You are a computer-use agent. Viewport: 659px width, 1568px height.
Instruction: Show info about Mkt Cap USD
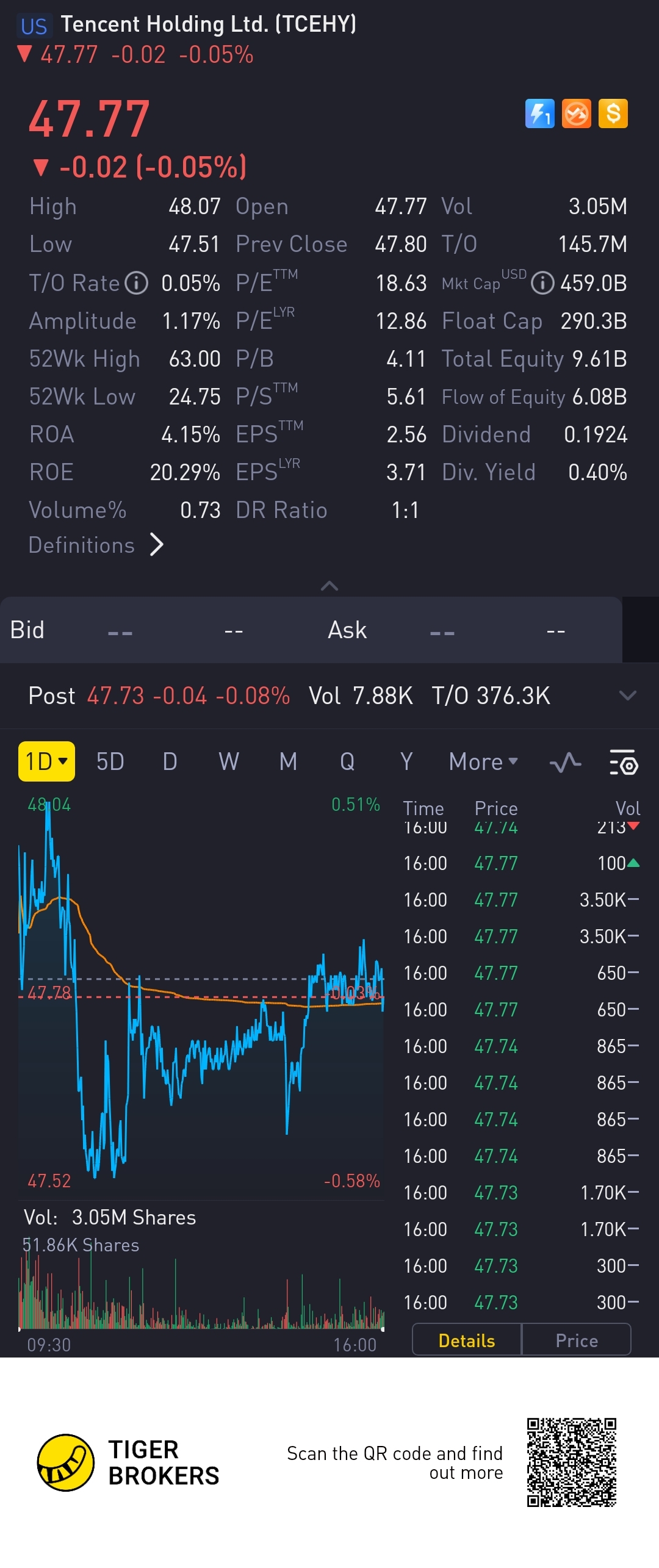542,283
